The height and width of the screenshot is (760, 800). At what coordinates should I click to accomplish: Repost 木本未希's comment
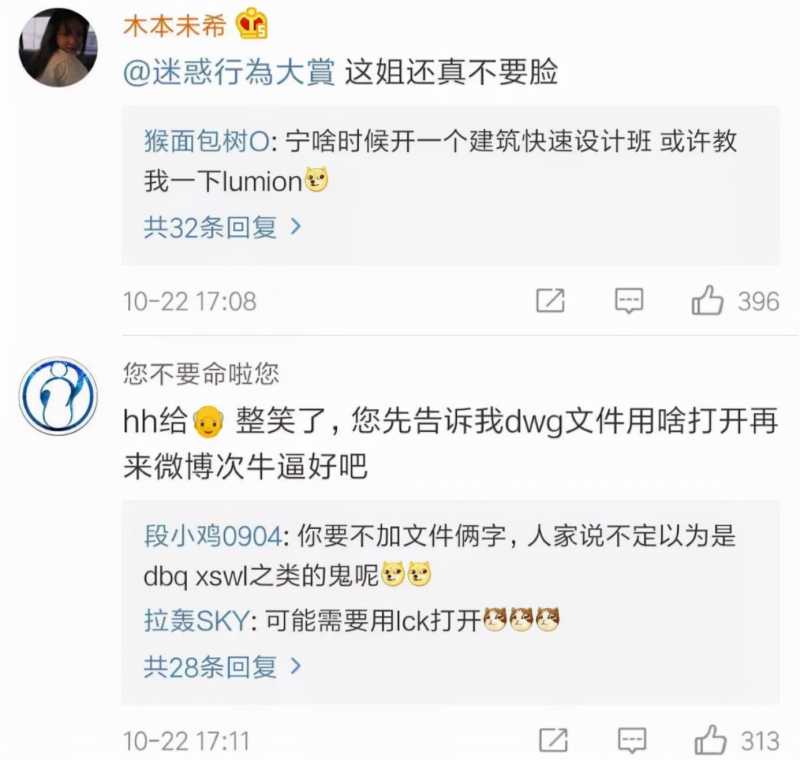(550, 300)
